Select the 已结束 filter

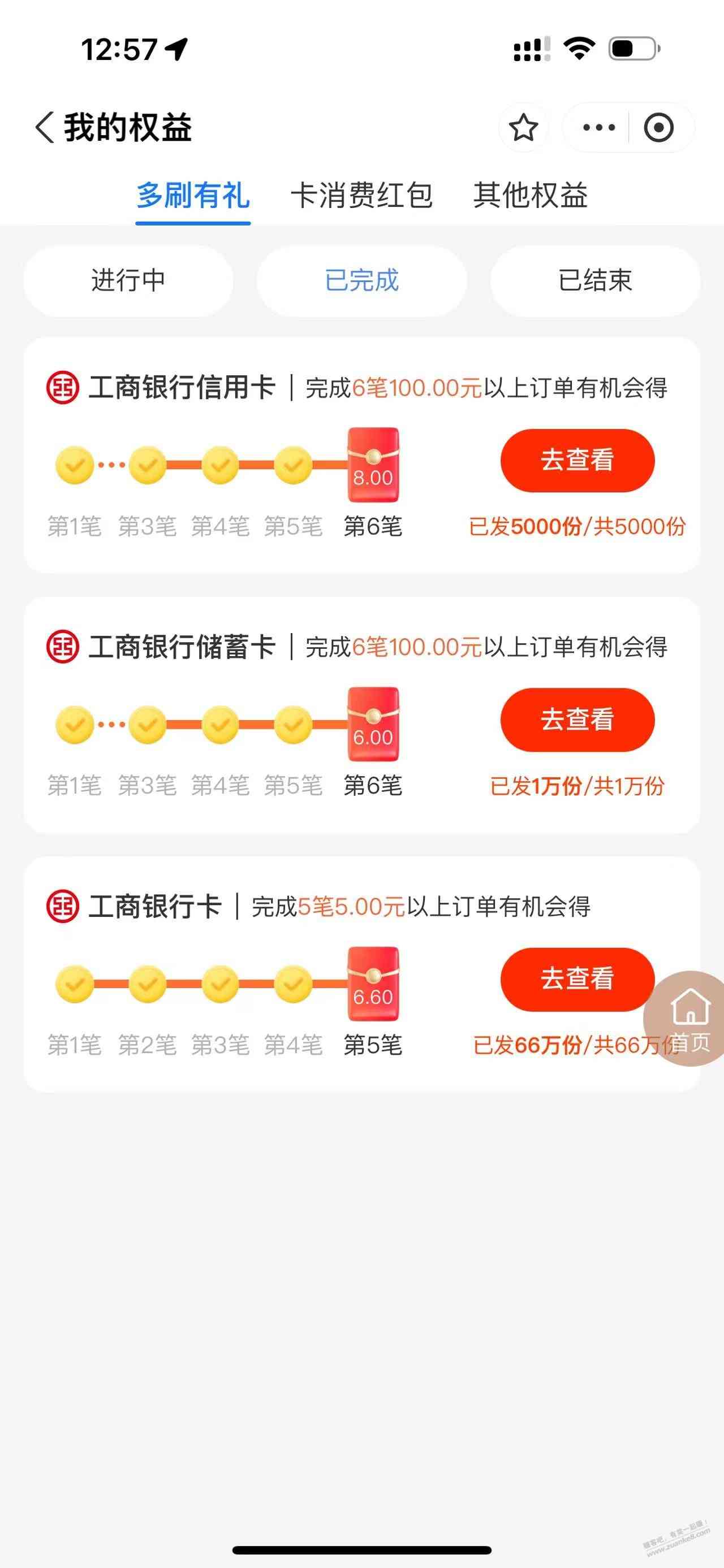point(595,280)
